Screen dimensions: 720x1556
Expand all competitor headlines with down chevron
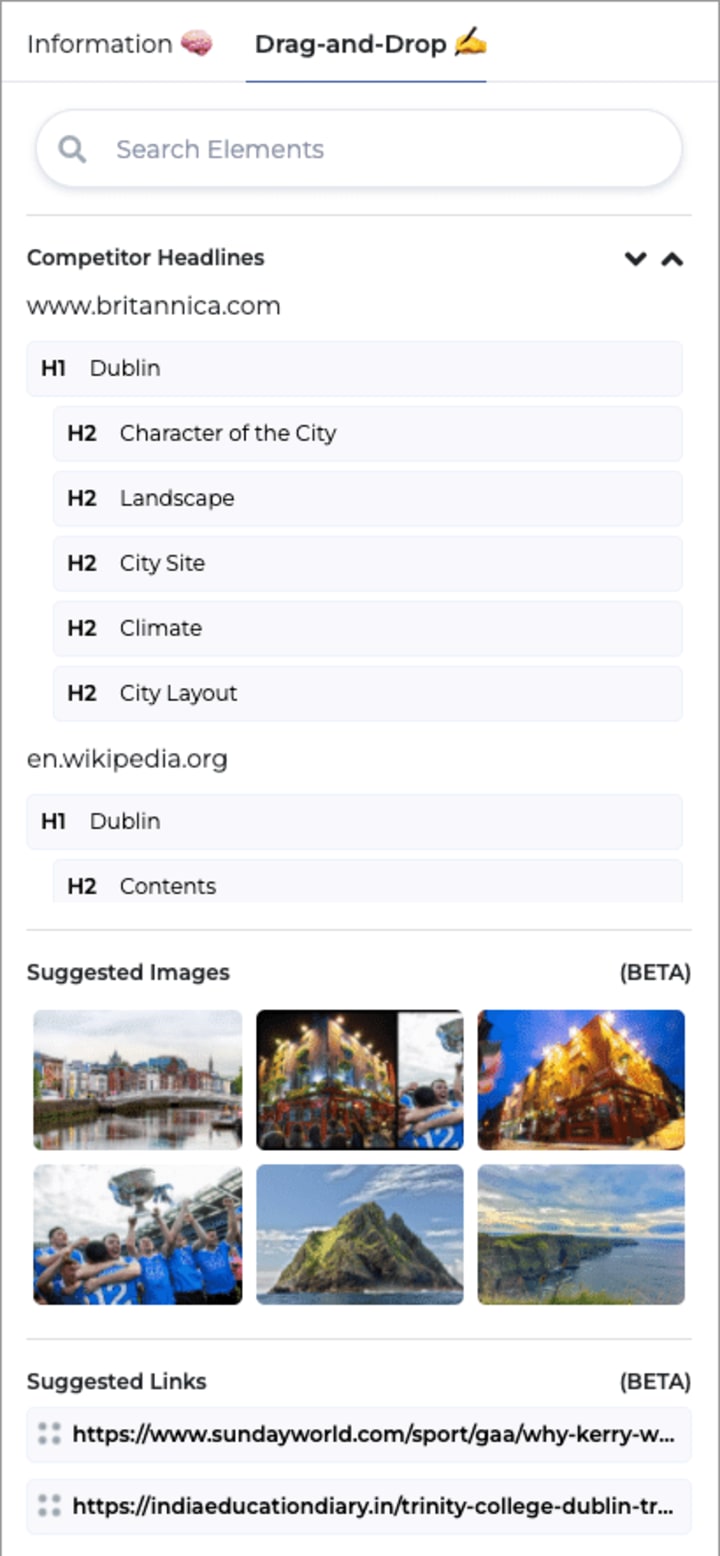click(635, 259)
